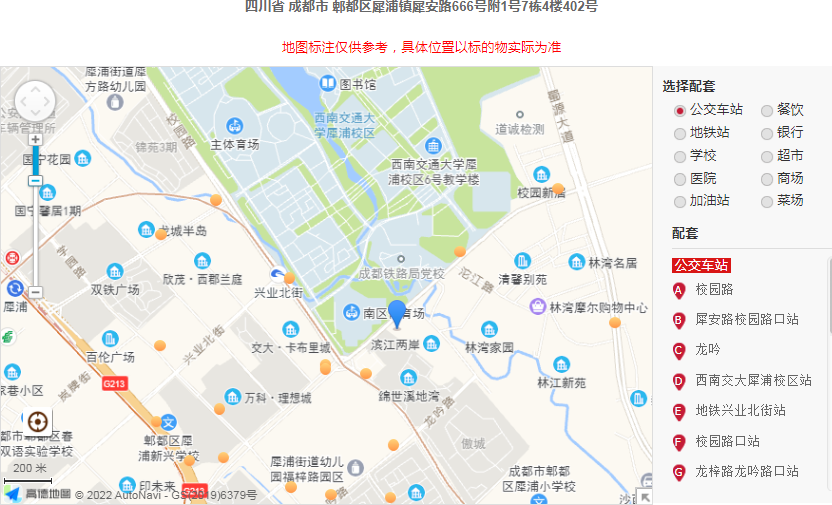Open bus stop C 龙吟
Screen dimensions: 832x505
tap(707, 350)
